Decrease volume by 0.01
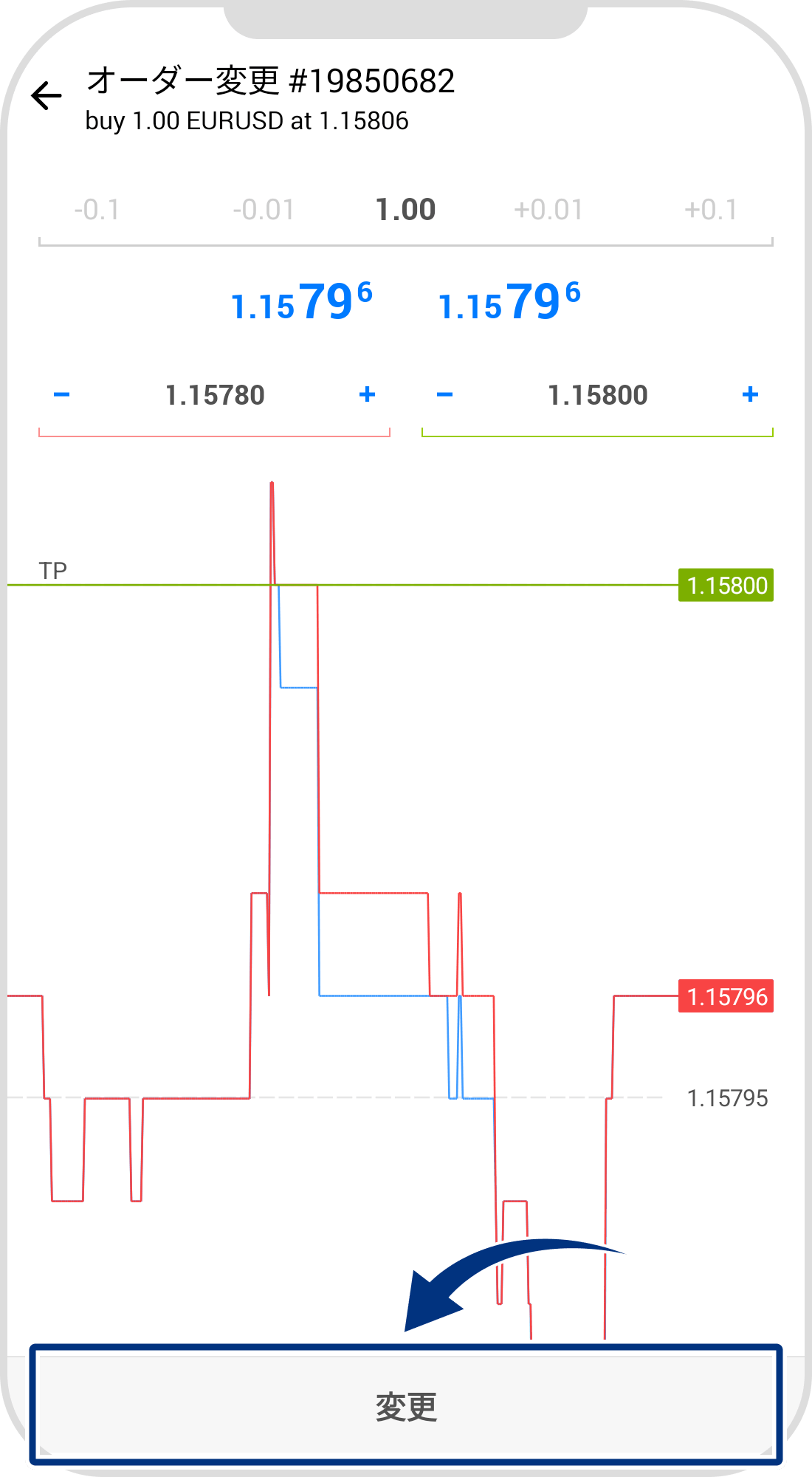The image size is (812, 1477). pos(264,210)
